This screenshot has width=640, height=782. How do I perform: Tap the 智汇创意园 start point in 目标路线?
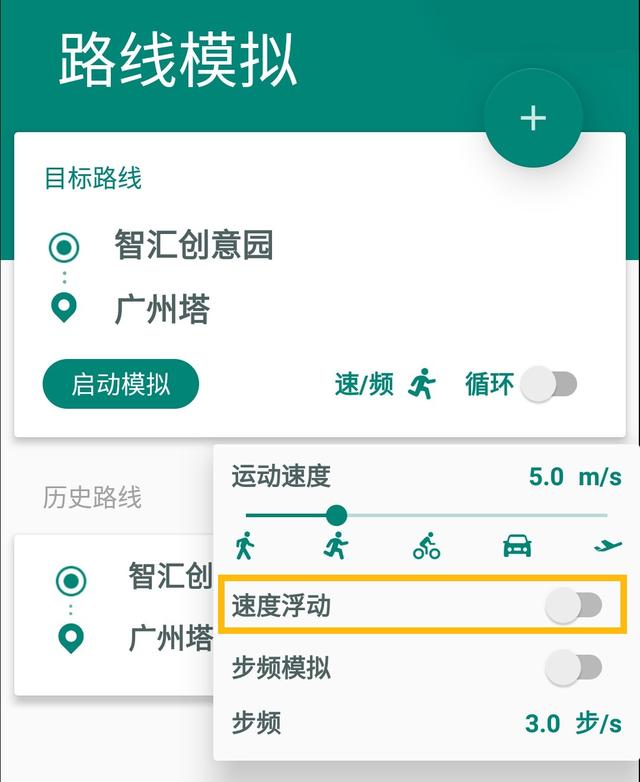coord(194,245)
